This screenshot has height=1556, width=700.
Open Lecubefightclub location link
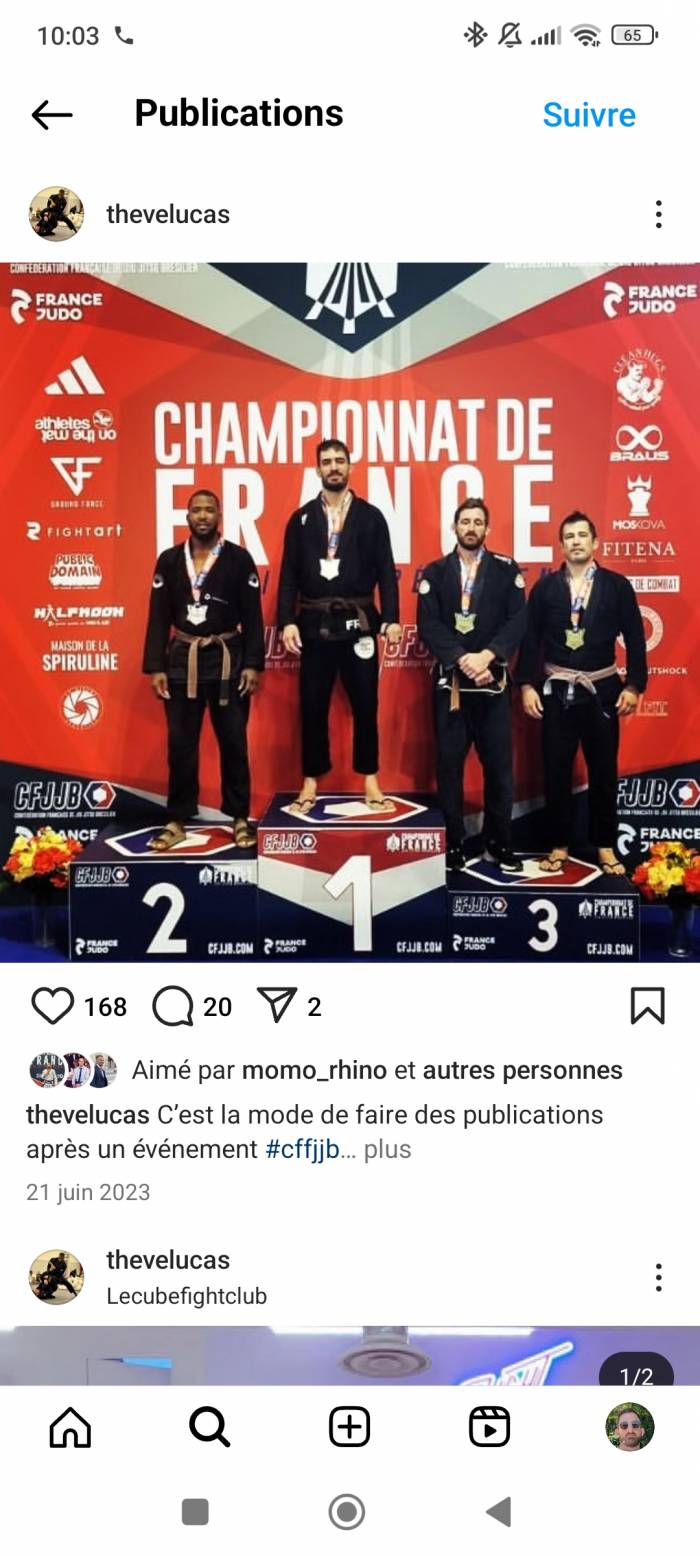[x=186, y=1296]
